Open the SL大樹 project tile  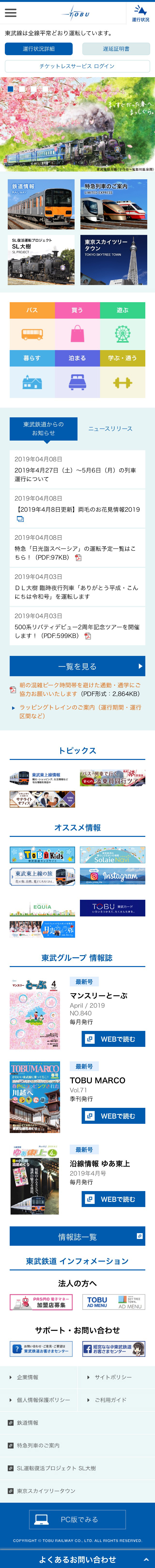[x=41, y=260]
